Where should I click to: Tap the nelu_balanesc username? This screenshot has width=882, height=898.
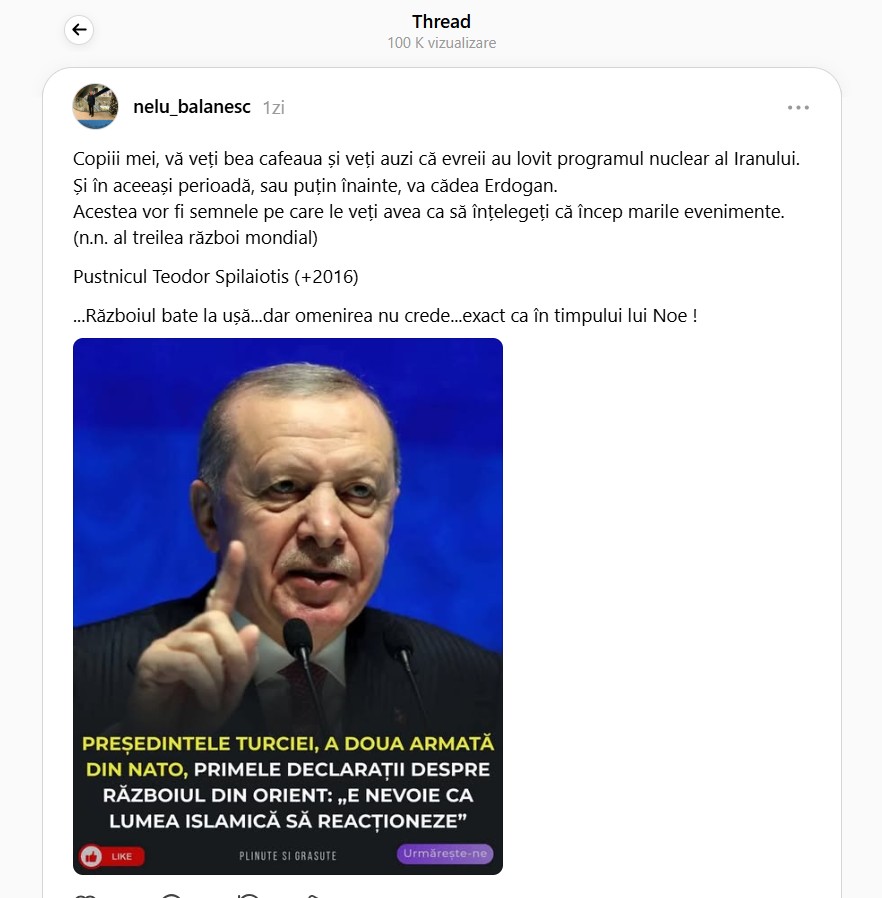(x=191, y=108)
